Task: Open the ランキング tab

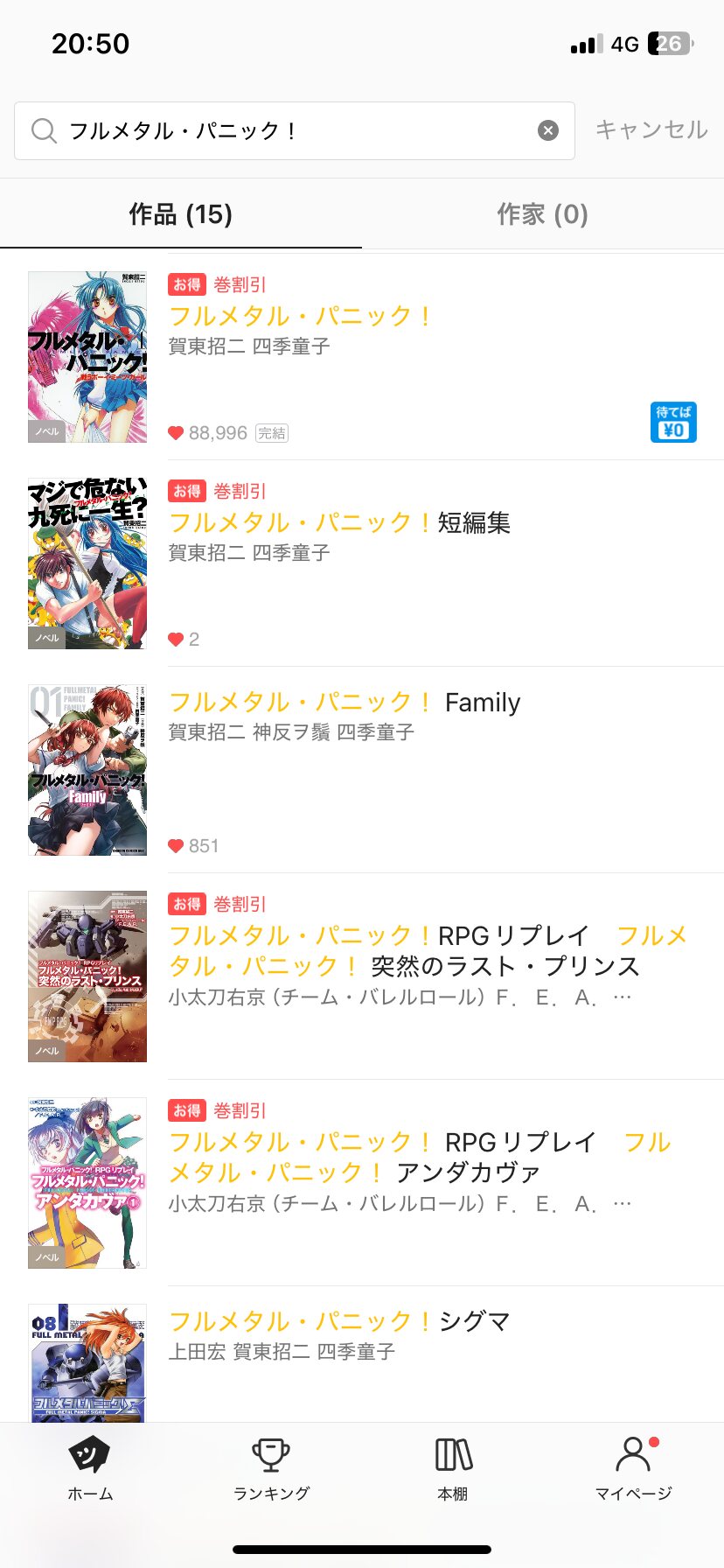Action: pos(271,1469)
